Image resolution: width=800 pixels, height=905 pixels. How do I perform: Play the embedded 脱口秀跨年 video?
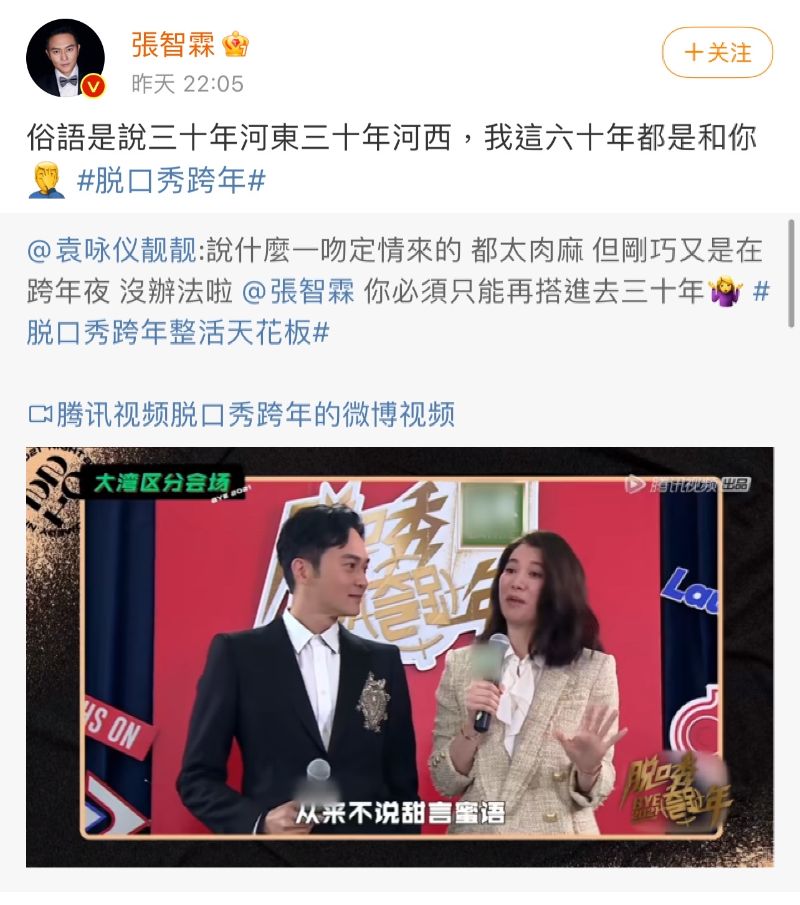399,656
